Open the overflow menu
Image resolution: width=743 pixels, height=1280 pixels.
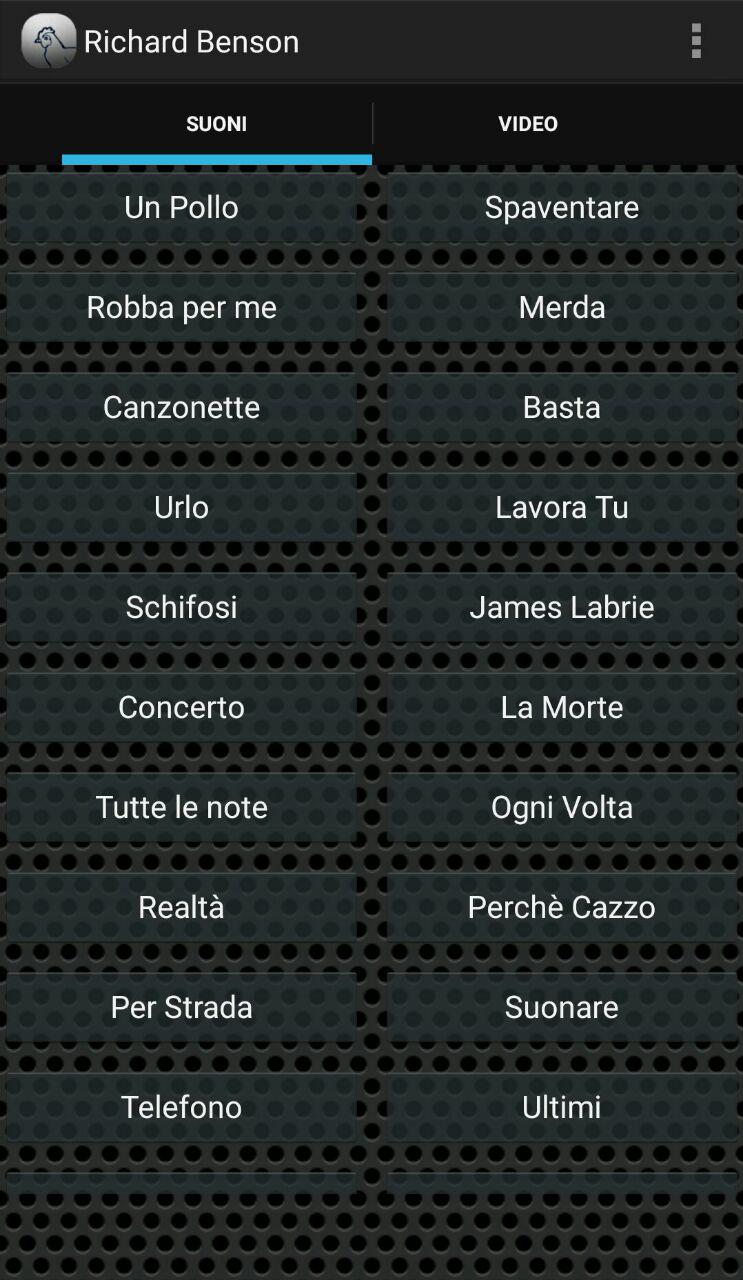click(x=696, y=41)
